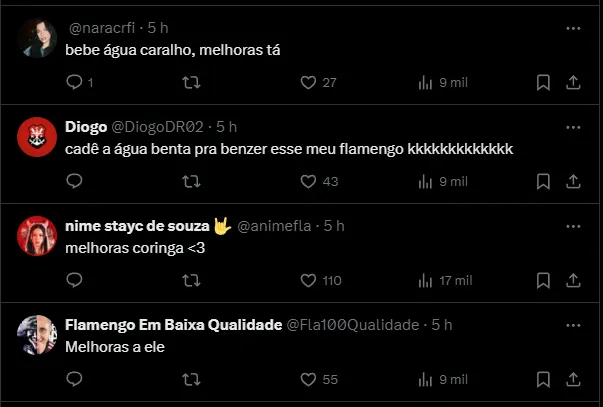This screenshot has height=407, width=603.
Task: Like the 'Melhoras a ele' tweet
Action: pyautogui.click(x=309, y=379)
